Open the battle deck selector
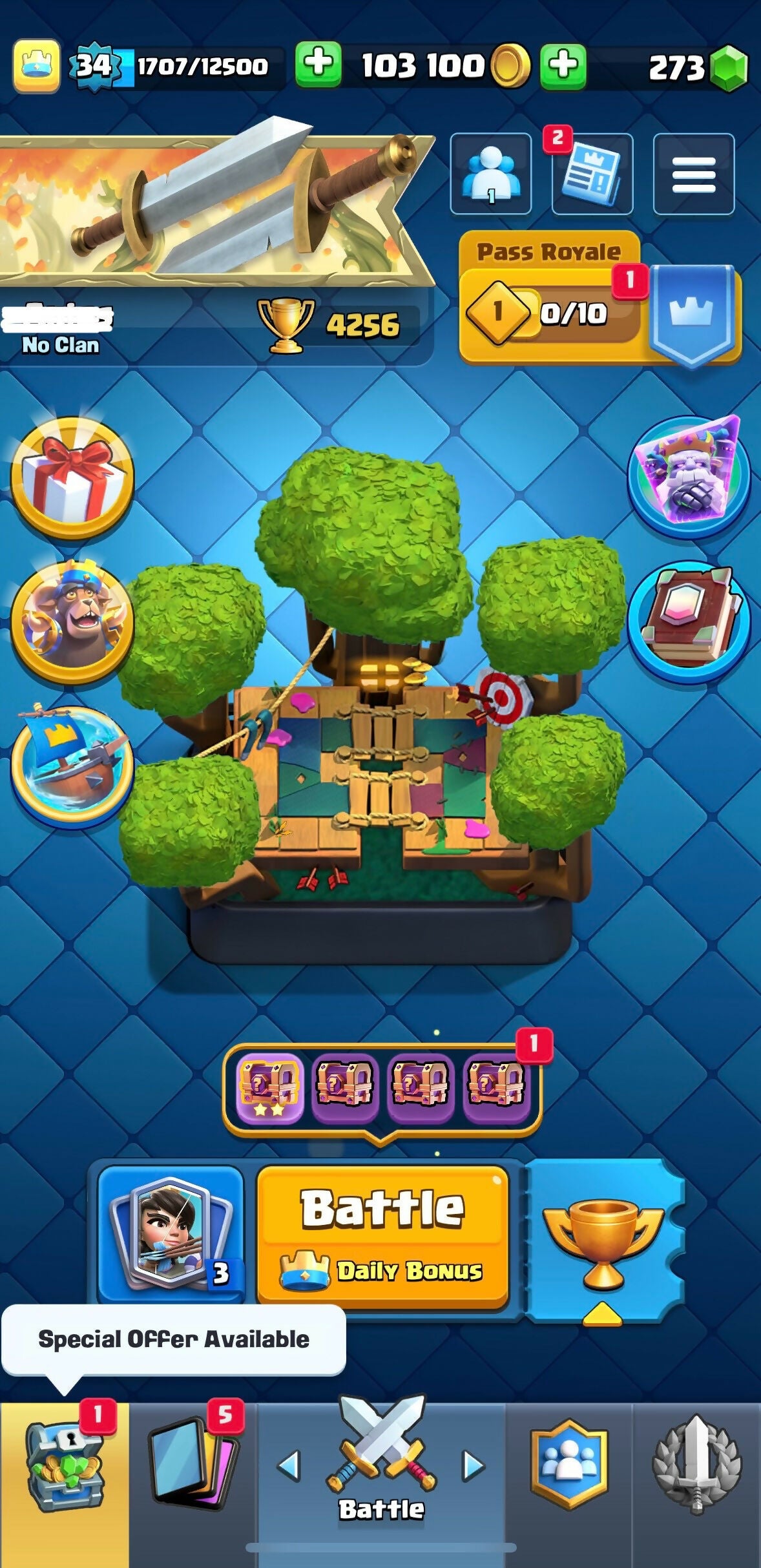Image resolution: width=761 pixels, height=1568 pixels. [171, 1235]
